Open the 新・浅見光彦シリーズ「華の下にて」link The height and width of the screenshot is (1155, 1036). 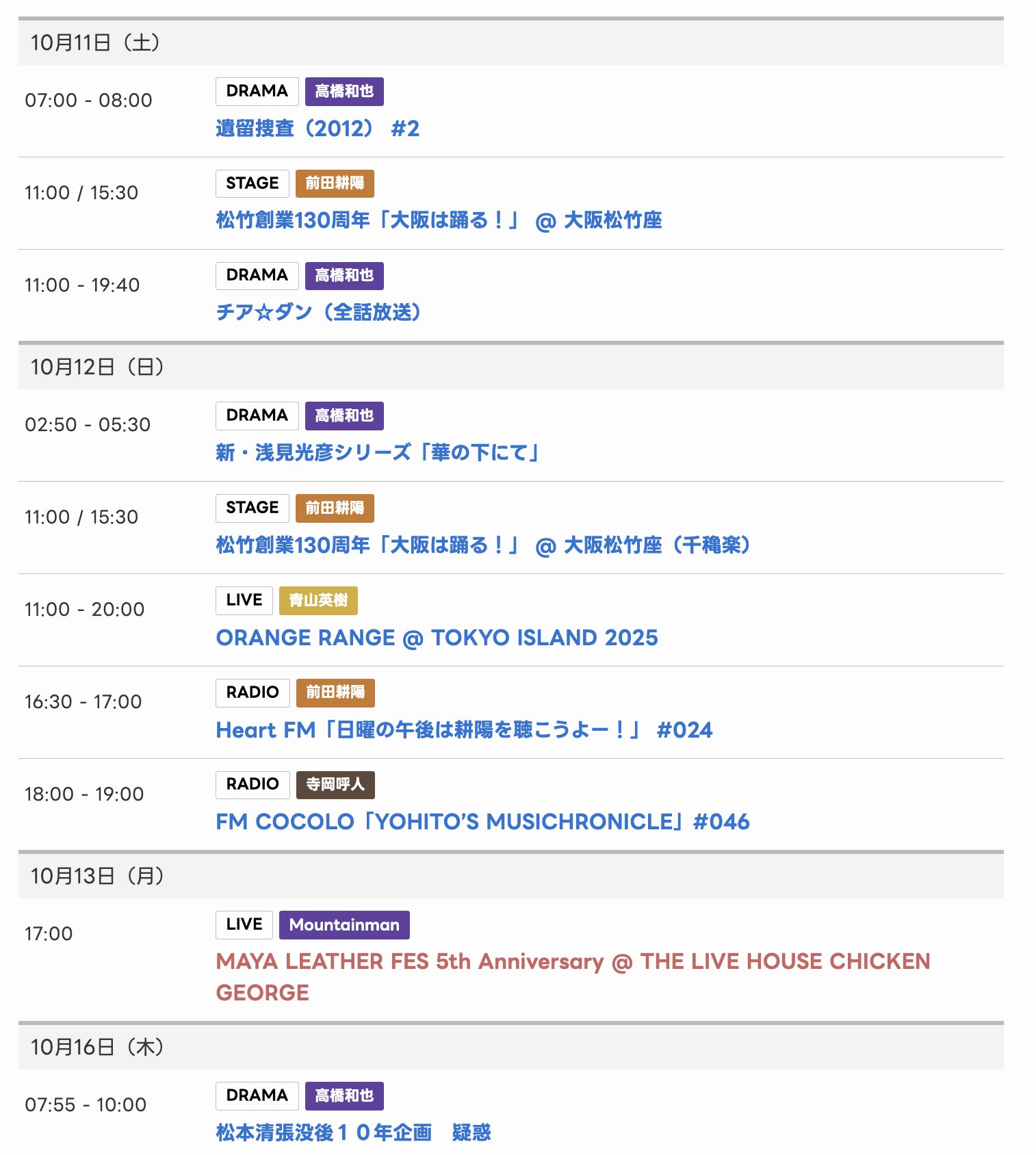tap(377, 452)
